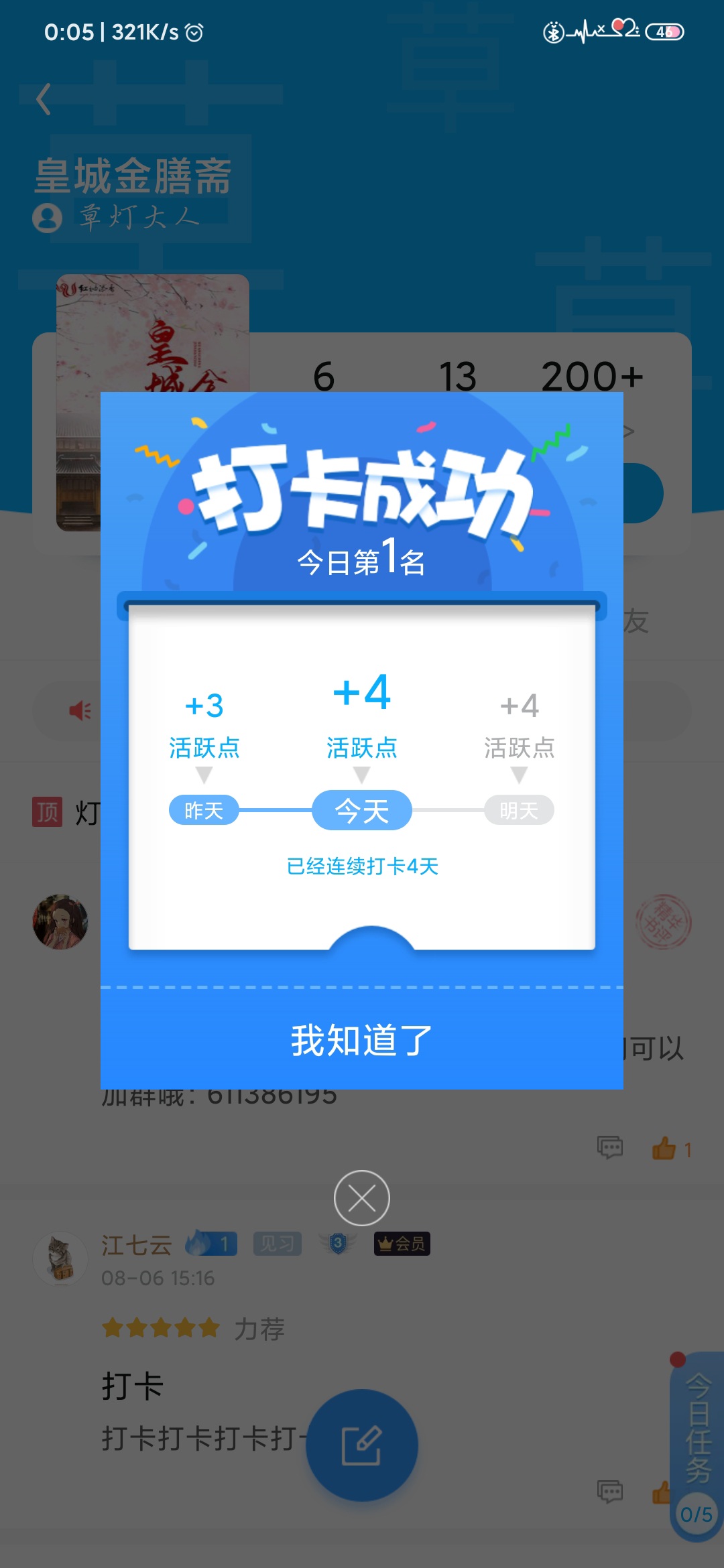Close the check-in success dialog
The image size is (724, 1568).
tap(362, 1198)
